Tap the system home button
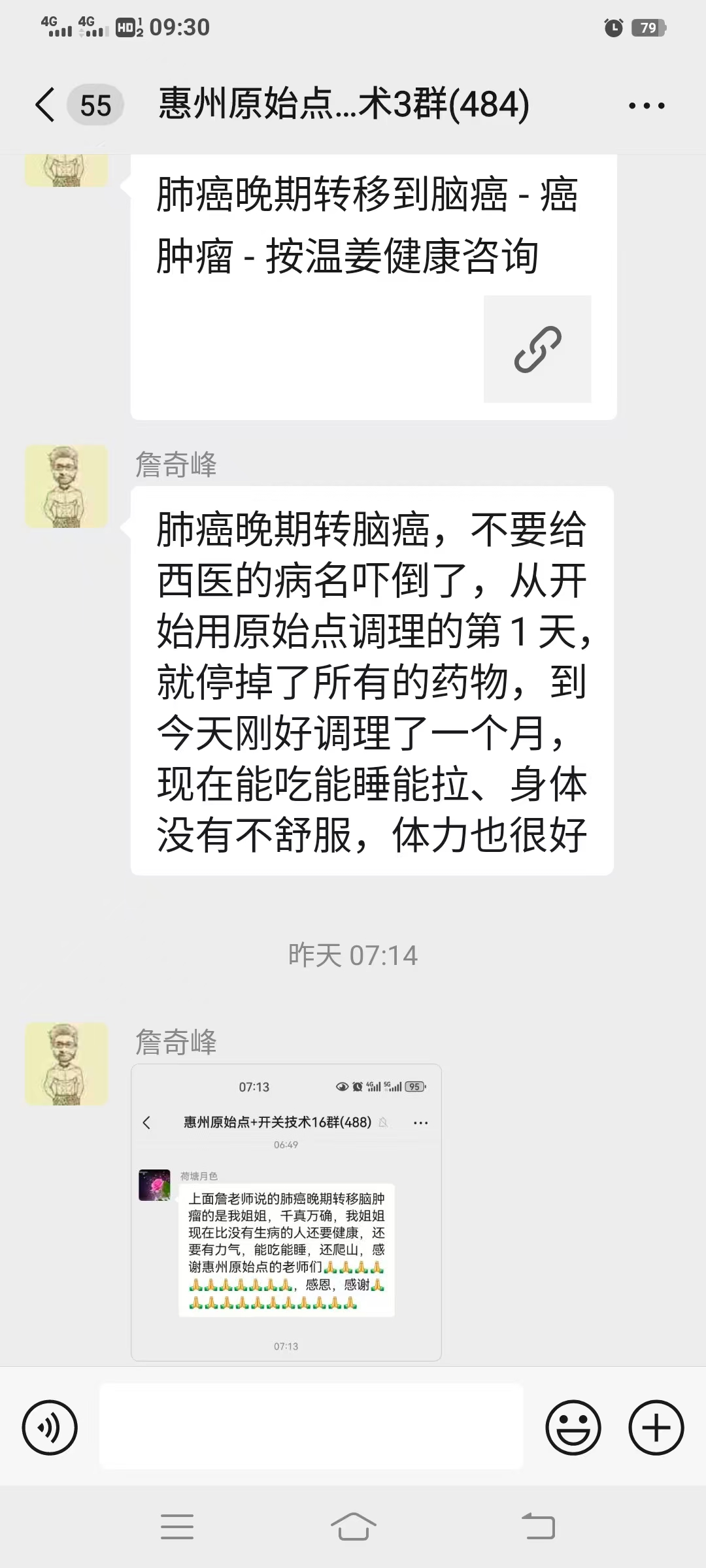 353,1527
